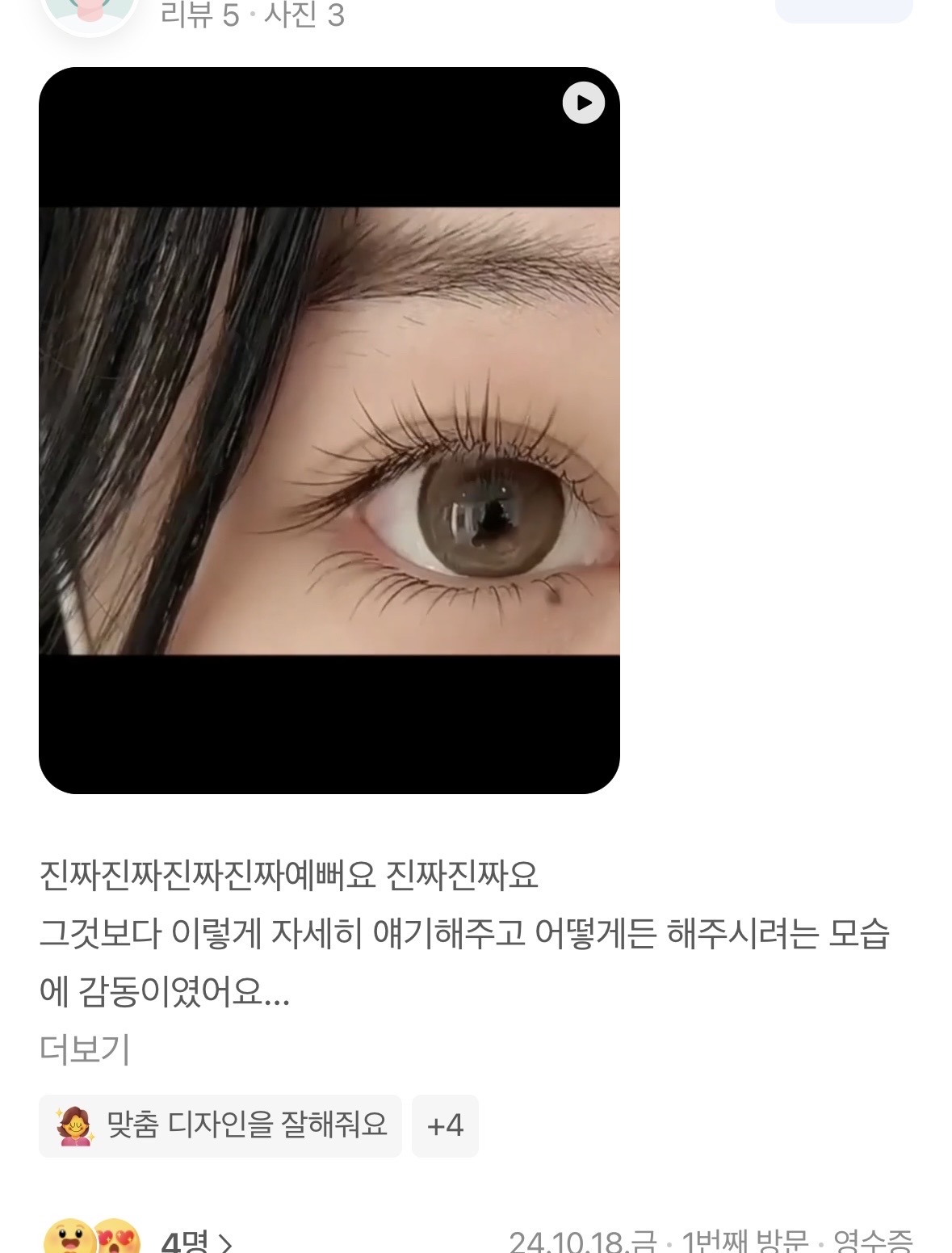
Task: Tap the 맞춤 디자인을 잘해줘요 chip
Action: (220, 1125)
